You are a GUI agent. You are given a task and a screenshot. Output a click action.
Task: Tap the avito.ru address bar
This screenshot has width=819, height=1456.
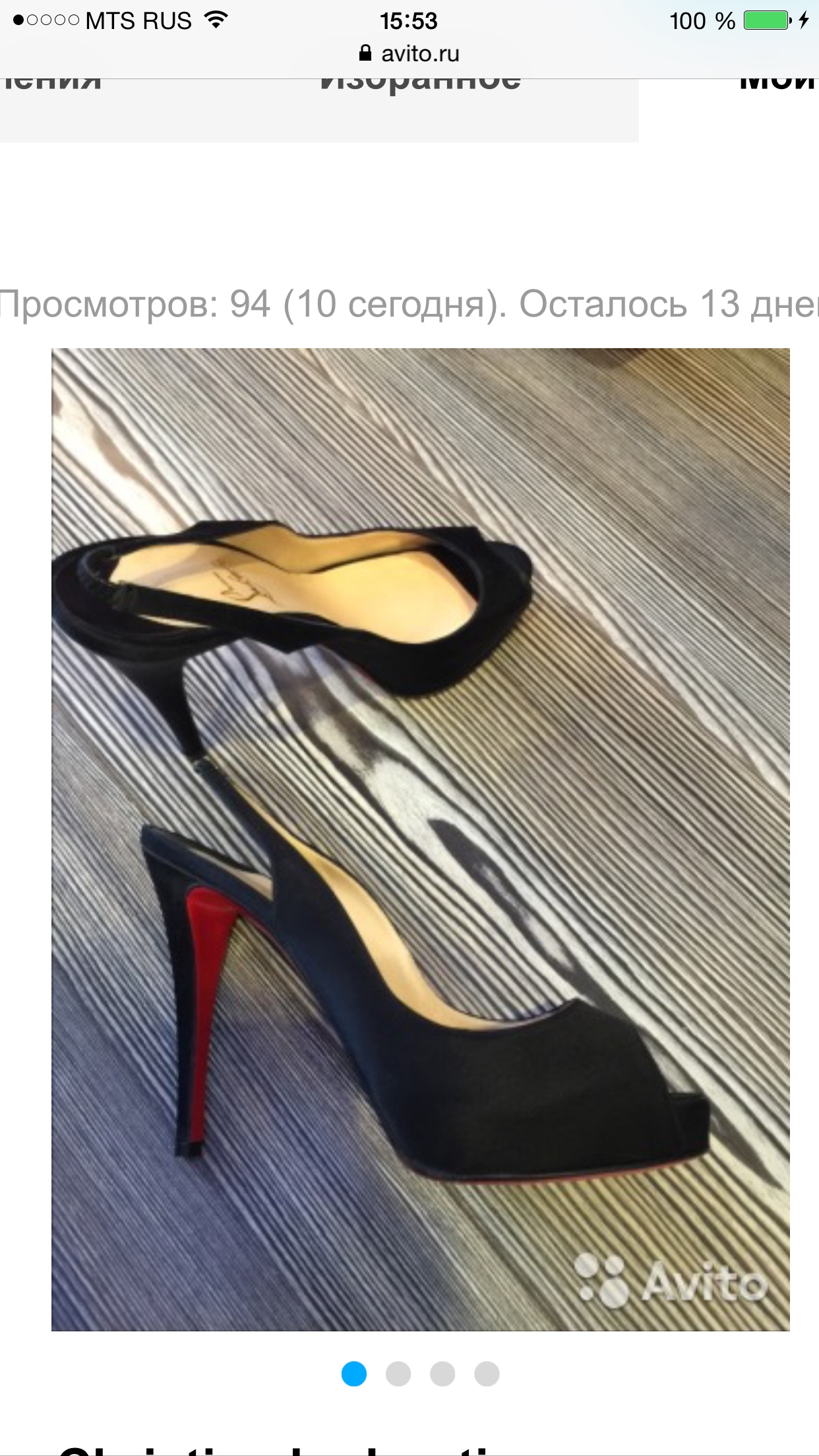point(409,54)
